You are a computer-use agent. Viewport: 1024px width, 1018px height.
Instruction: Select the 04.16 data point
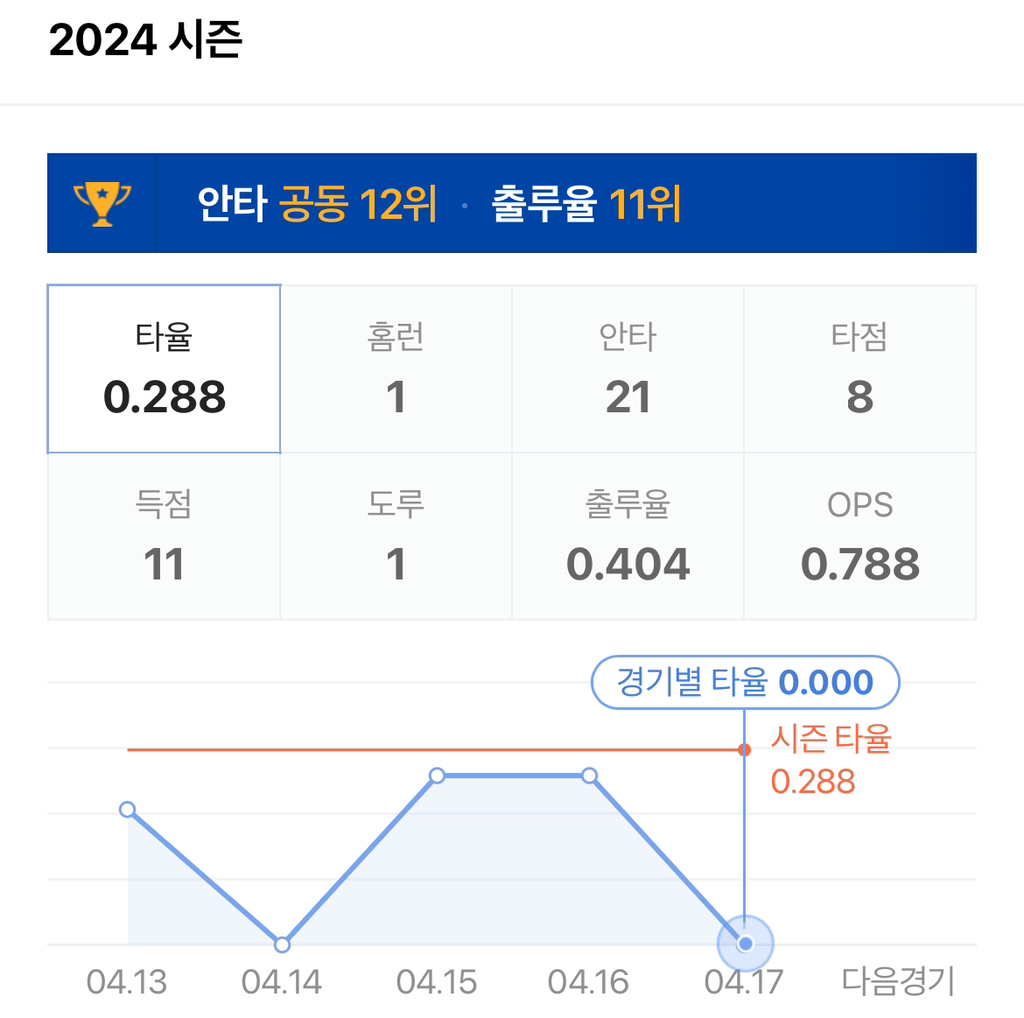tap(589, 776)
